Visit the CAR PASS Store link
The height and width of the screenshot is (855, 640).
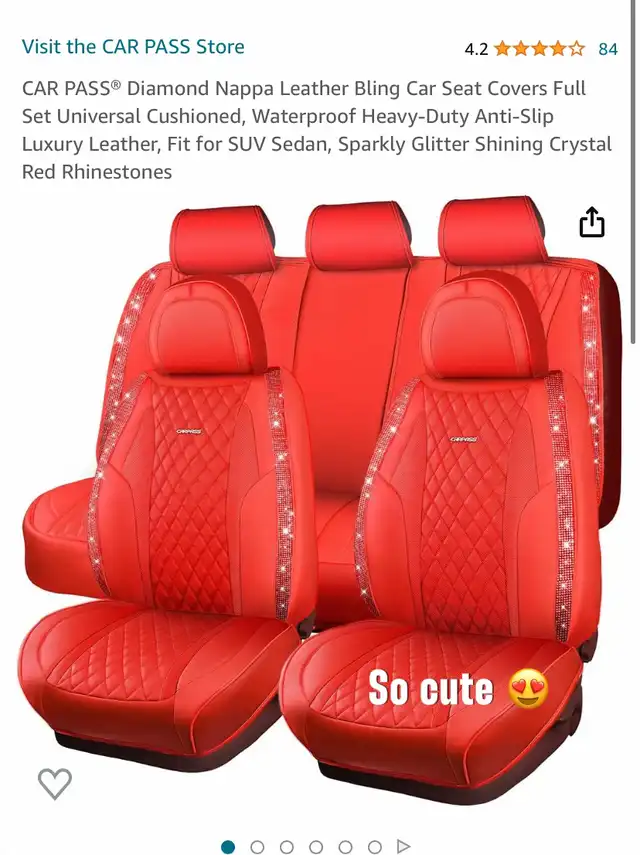click(133, 47)
